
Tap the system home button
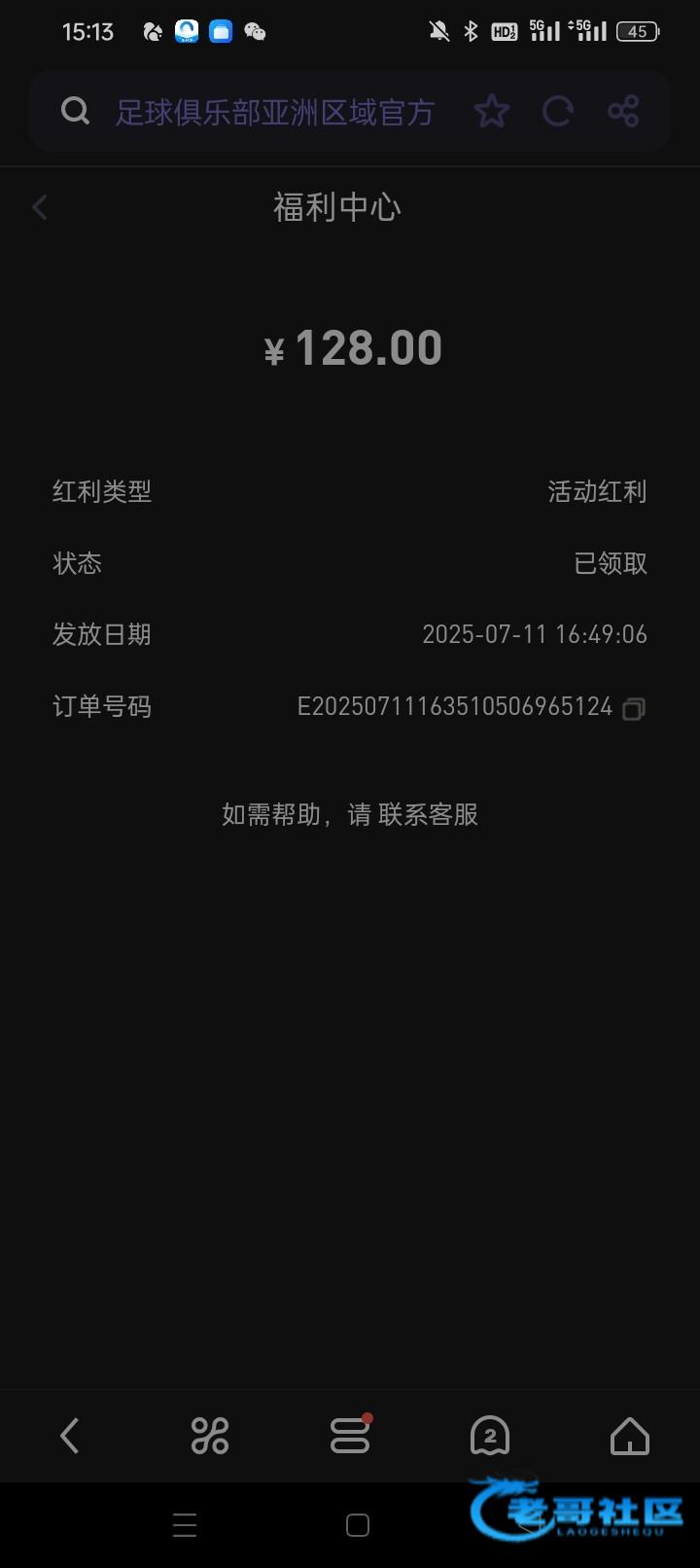click(358, 1525)
